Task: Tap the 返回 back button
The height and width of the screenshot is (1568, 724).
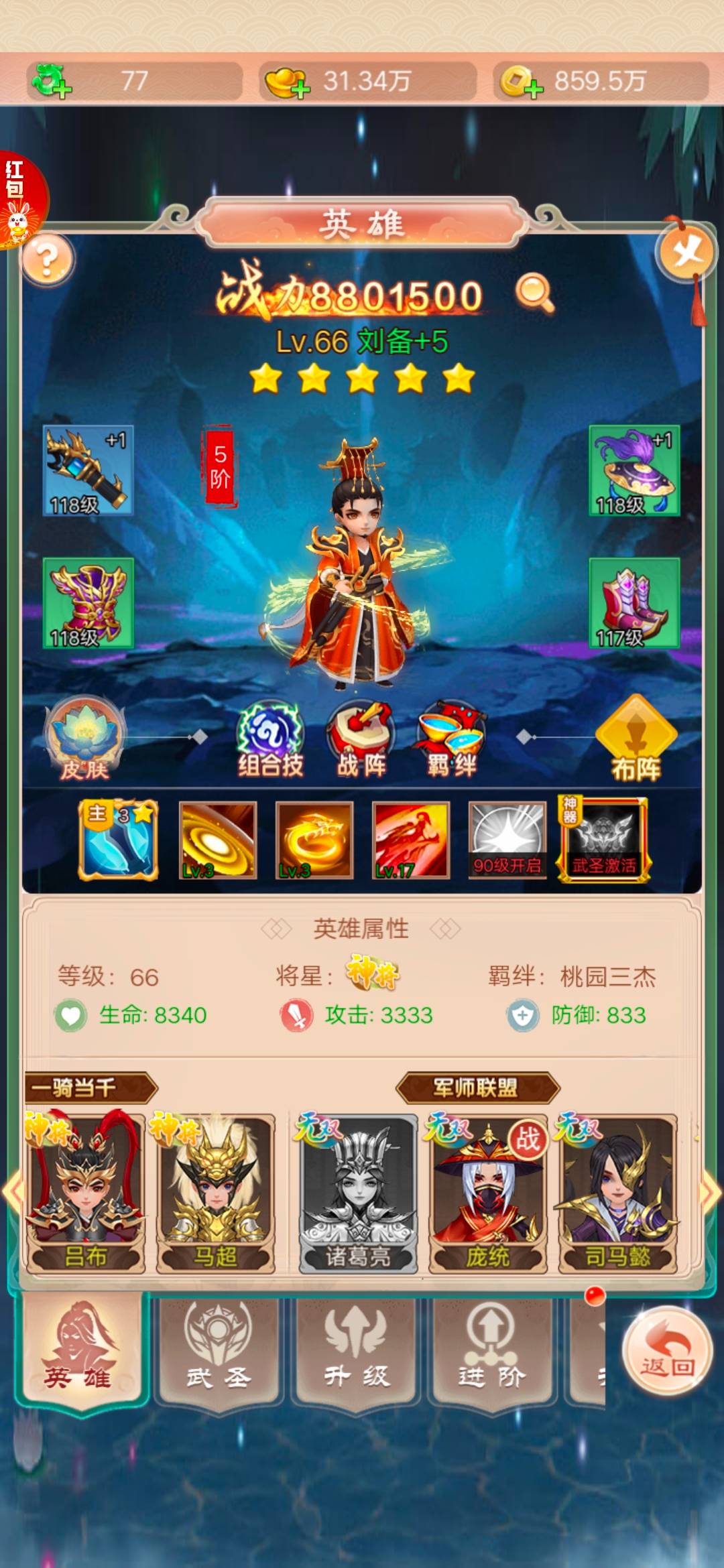Action: coord(667,1351)
